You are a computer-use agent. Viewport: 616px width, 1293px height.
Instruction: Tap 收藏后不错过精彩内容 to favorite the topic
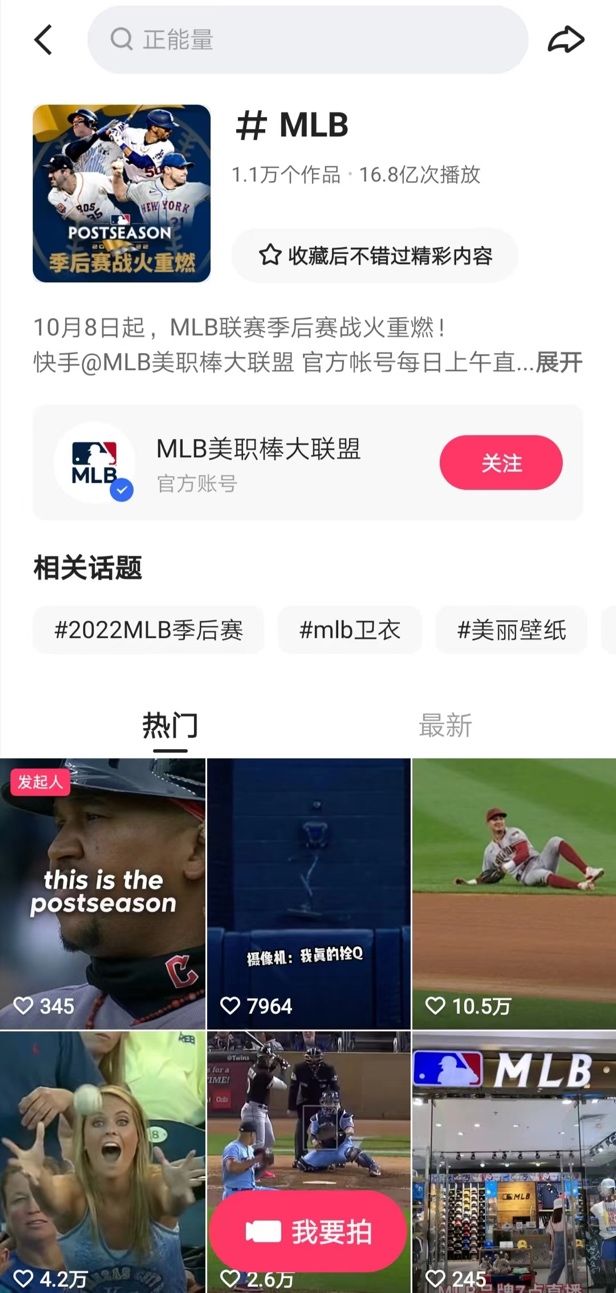(375, 256)
